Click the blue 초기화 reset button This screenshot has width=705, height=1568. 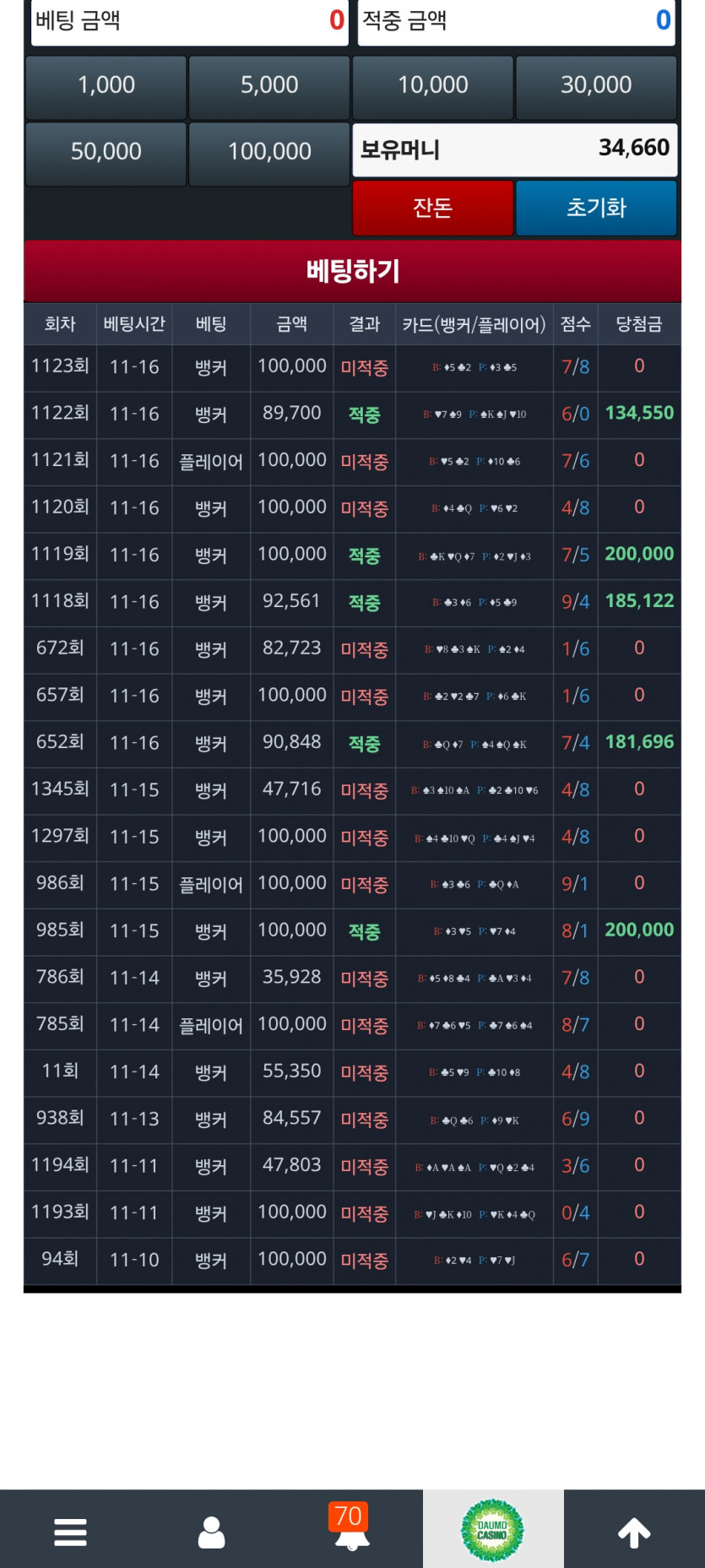click(596, 208)
